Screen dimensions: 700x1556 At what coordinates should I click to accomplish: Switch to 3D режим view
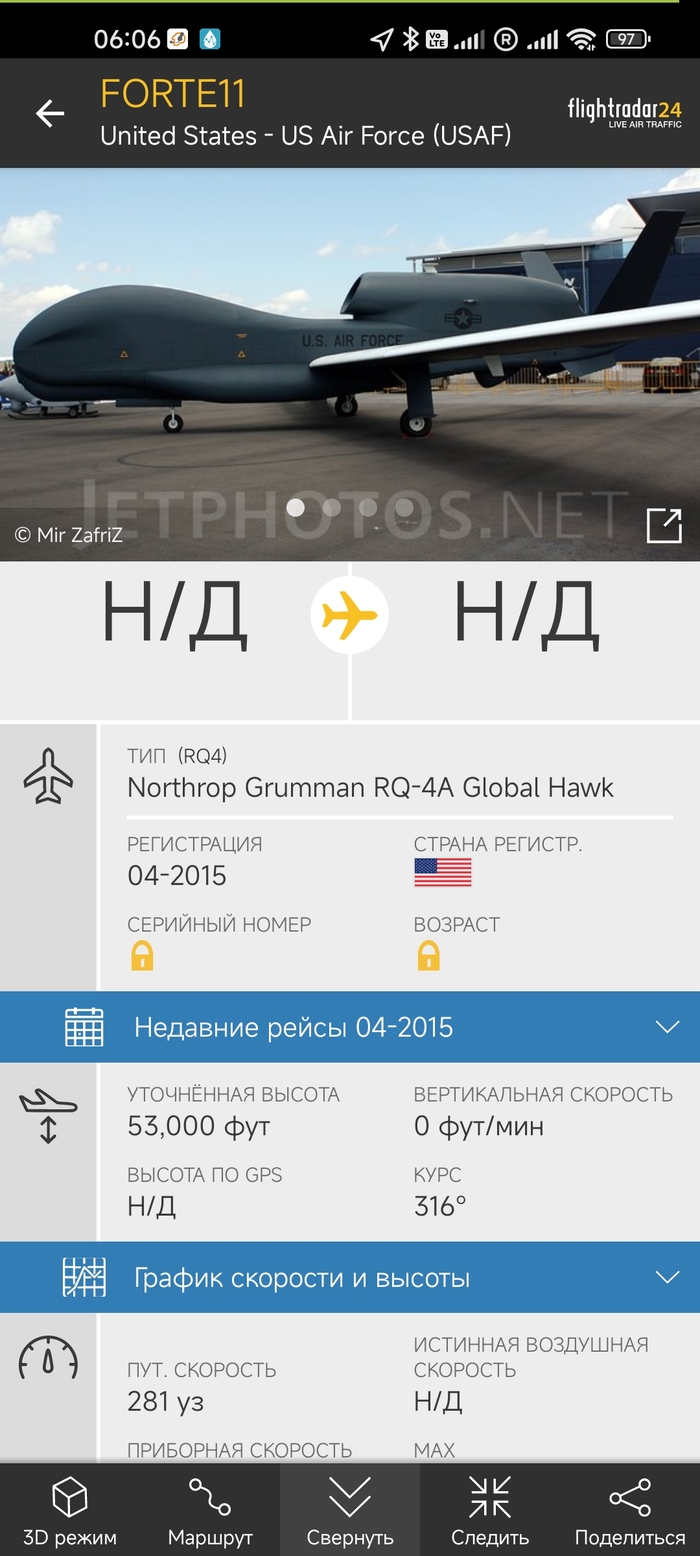coord(70,1510)
